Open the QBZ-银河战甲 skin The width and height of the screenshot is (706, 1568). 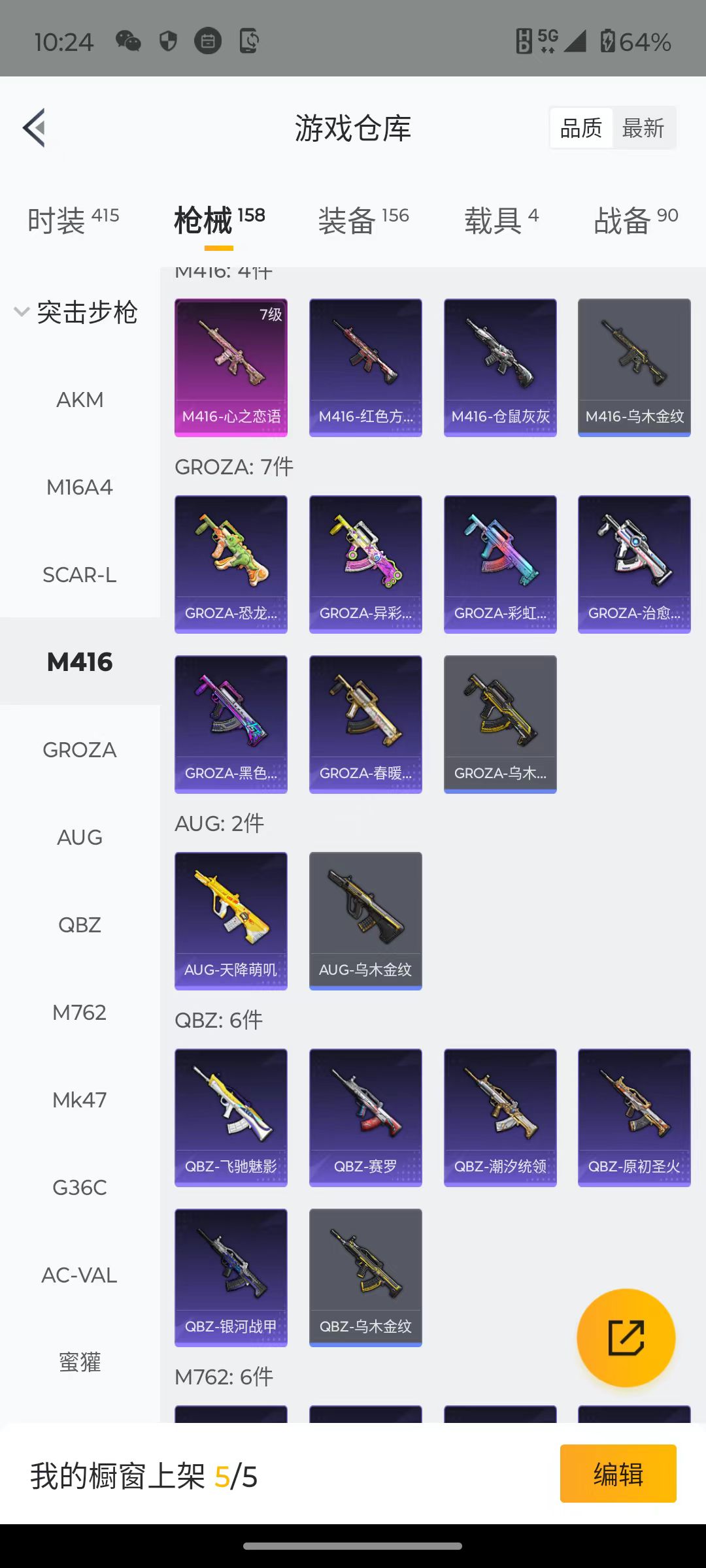click(231, 1278)
